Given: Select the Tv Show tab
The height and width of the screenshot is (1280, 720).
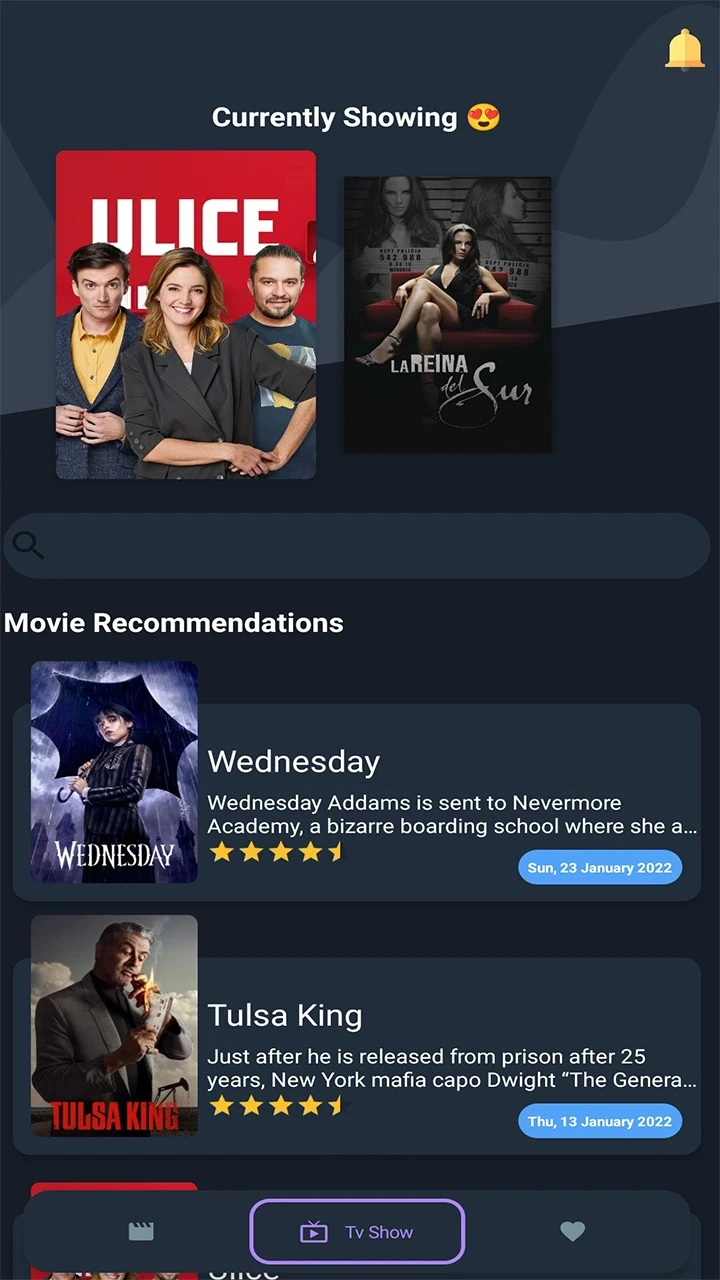Looking at the screenshot, I should (357, 1232).
